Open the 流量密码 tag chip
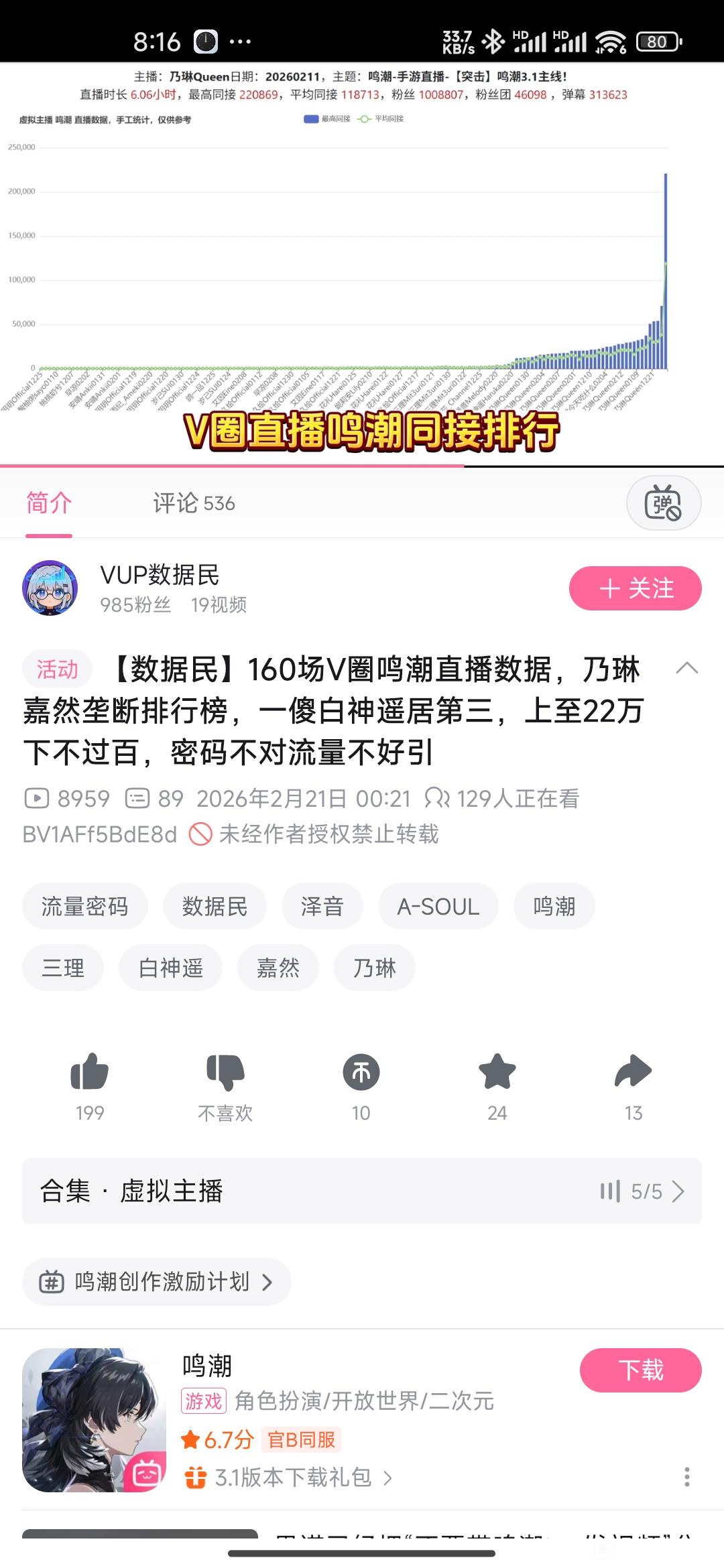This screenshot has height=1568, width=724. coord(85,906)
